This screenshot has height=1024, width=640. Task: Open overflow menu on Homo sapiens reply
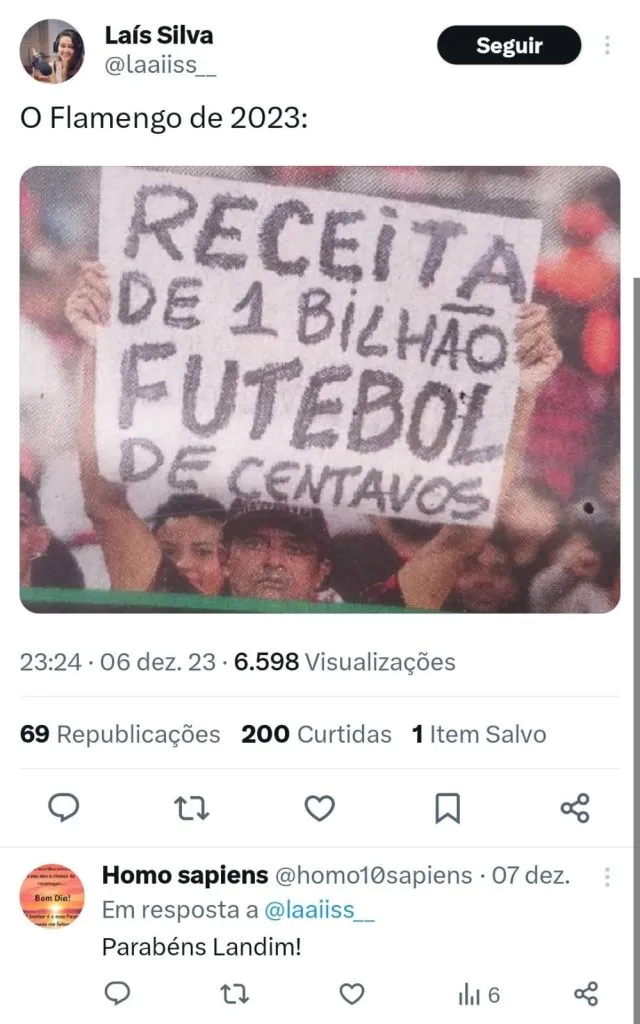(x=607, y=877)
